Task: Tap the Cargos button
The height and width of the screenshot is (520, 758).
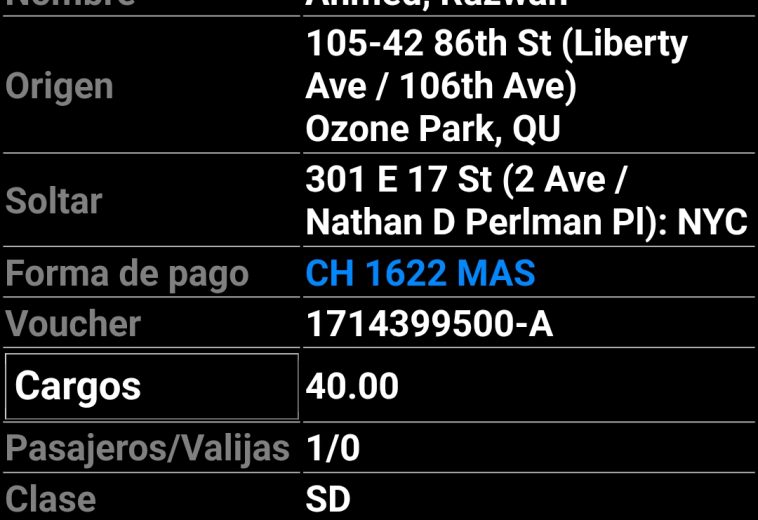Action: (152, 386)
